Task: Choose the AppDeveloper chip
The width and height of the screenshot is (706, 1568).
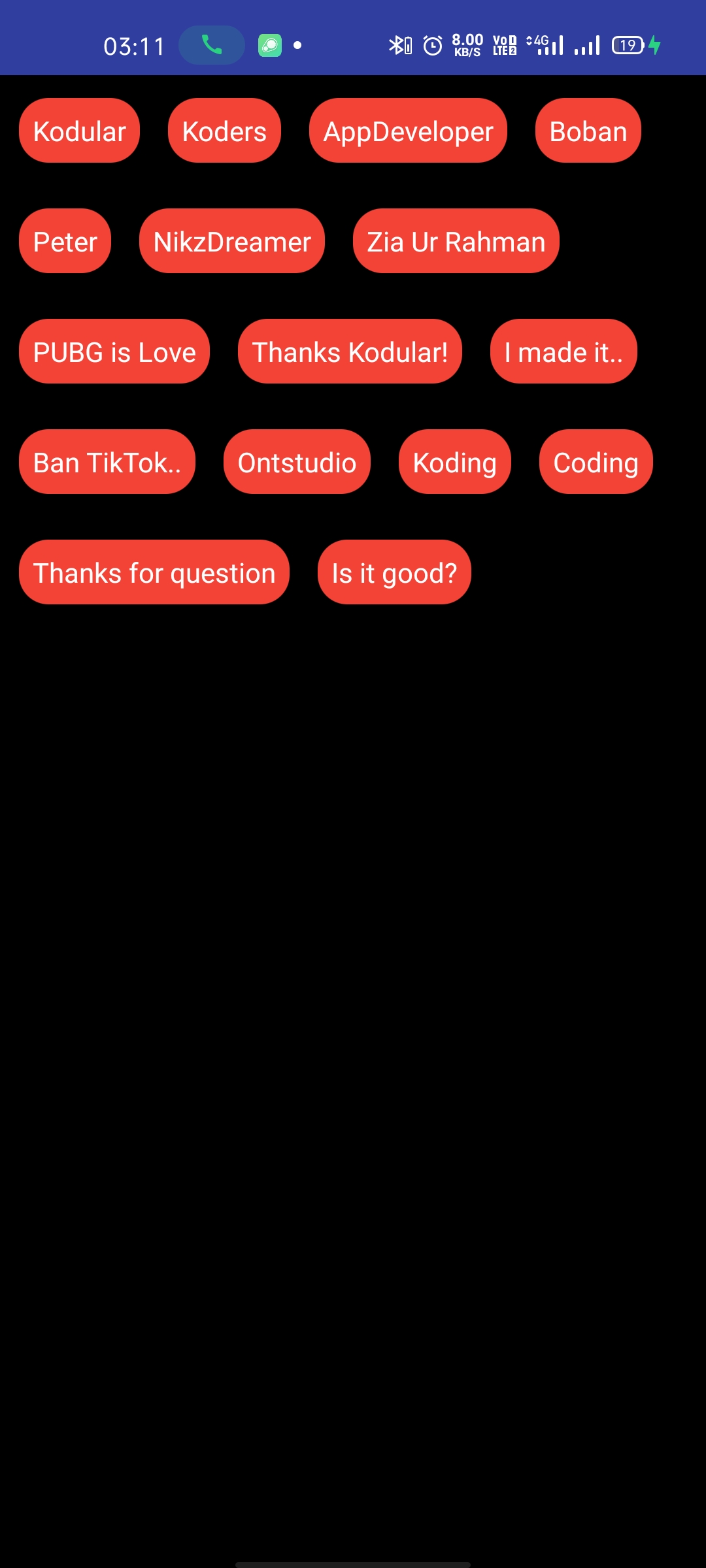Action: 408,131
